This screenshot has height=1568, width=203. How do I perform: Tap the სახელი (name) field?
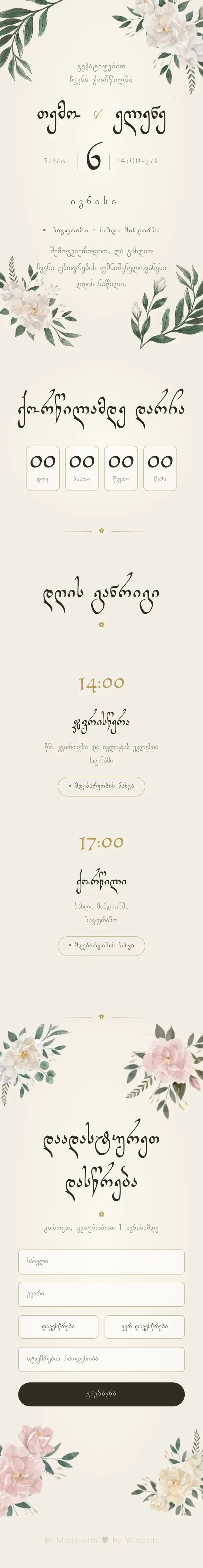[101, 1262]
